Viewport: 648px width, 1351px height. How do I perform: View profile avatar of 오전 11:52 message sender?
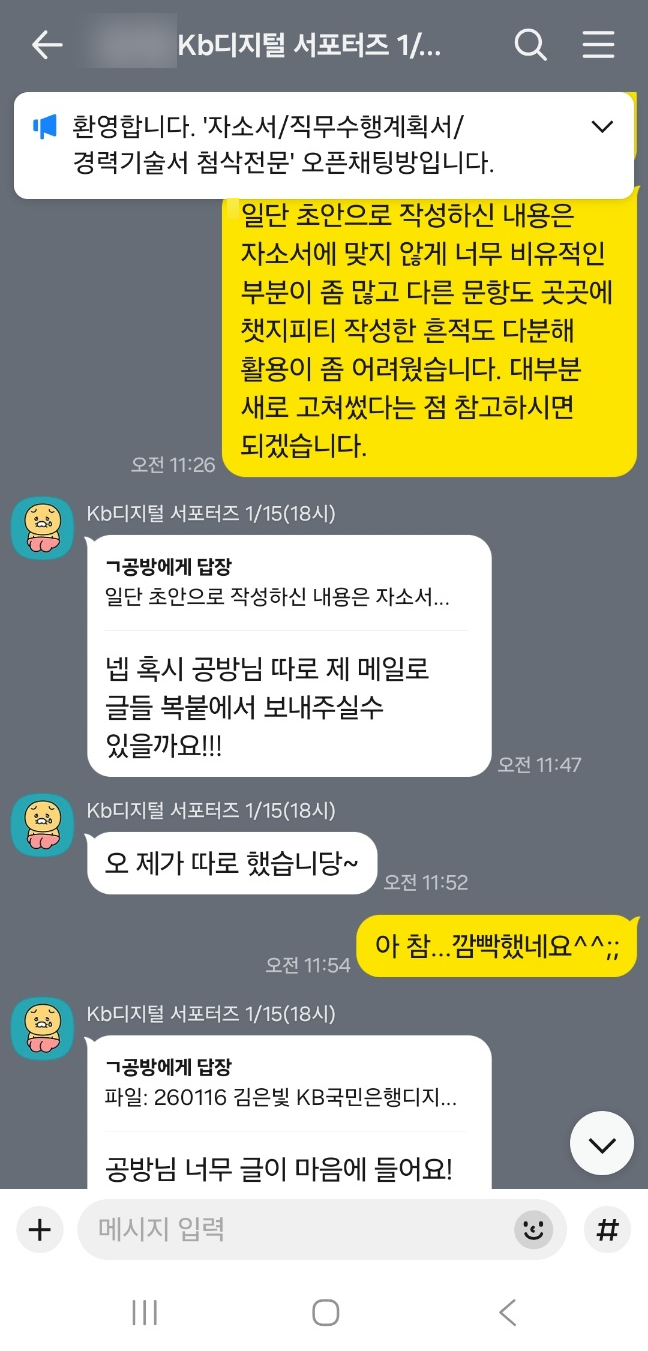tap(42, 825)
